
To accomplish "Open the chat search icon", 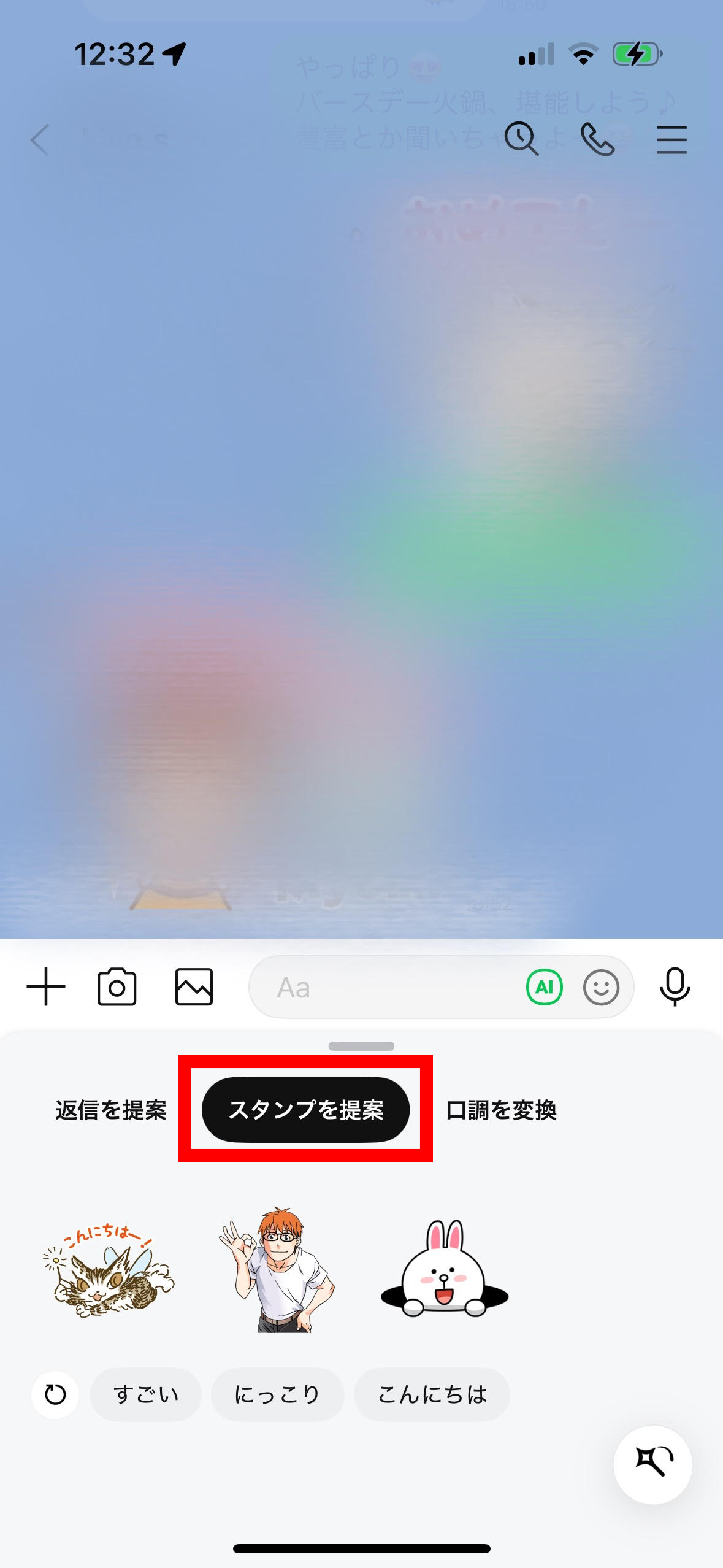I will pyautogui.click(x=521, y=139).
